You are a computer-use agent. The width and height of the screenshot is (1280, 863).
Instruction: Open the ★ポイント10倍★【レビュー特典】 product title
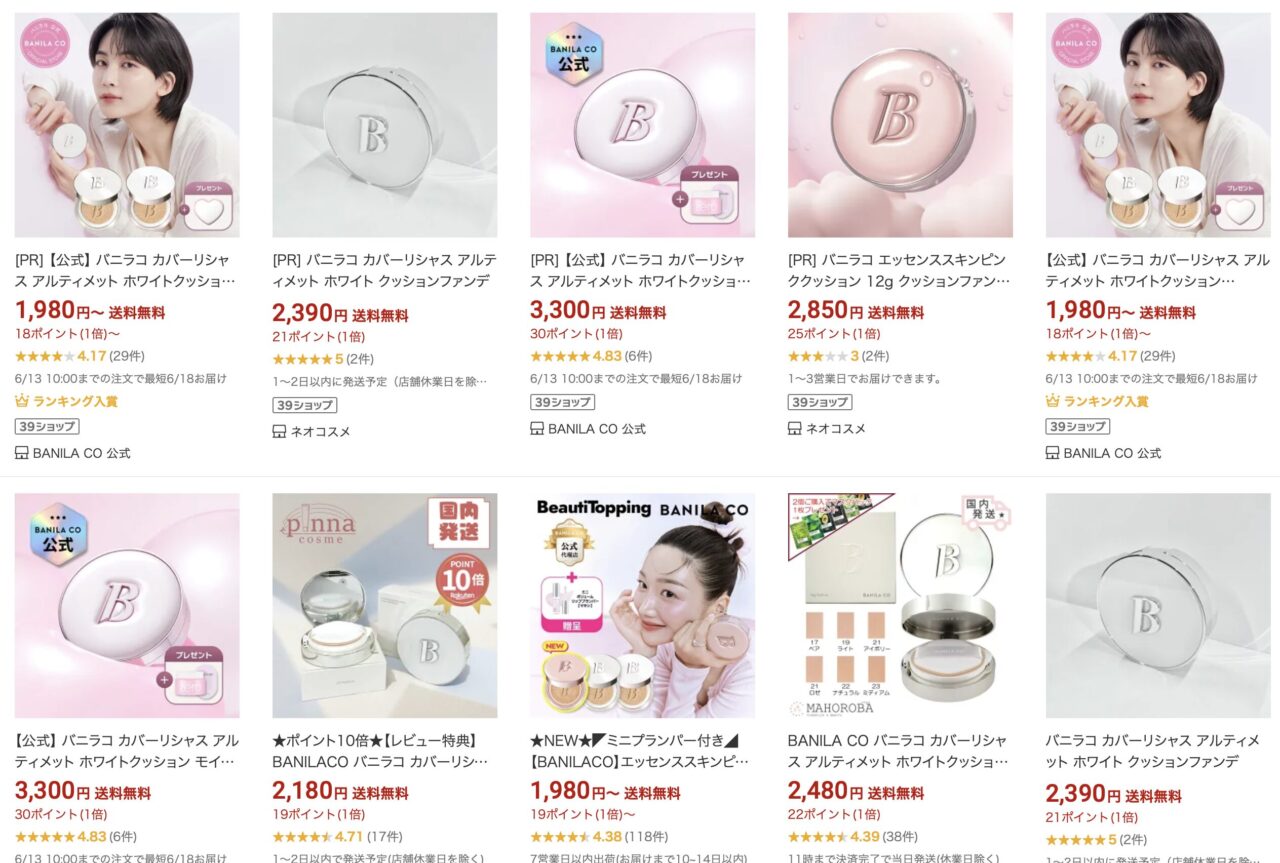coord(384,751)
